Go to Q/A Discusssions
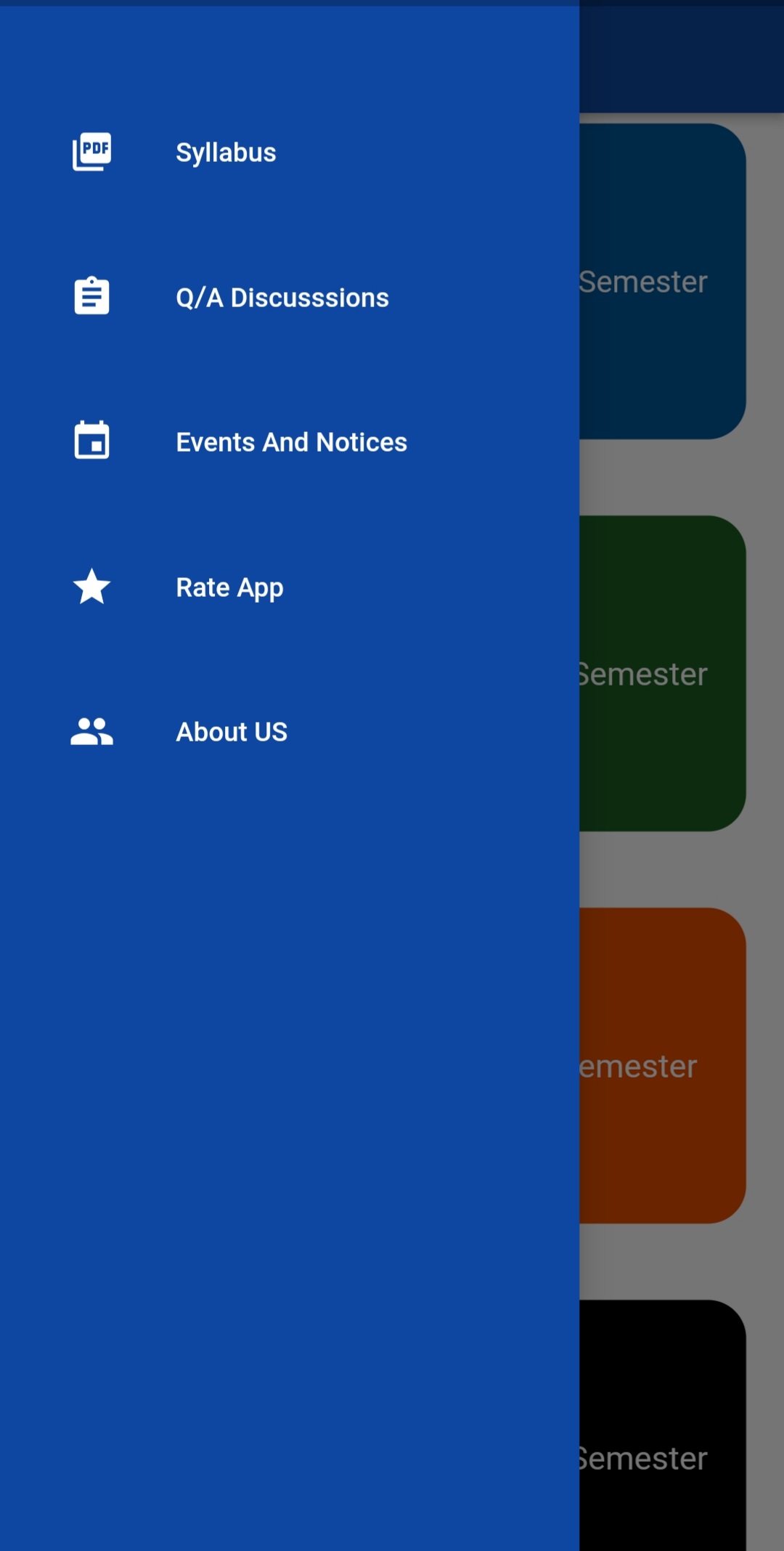Viewport: 784px width, 1551px height. coord(282,298)
